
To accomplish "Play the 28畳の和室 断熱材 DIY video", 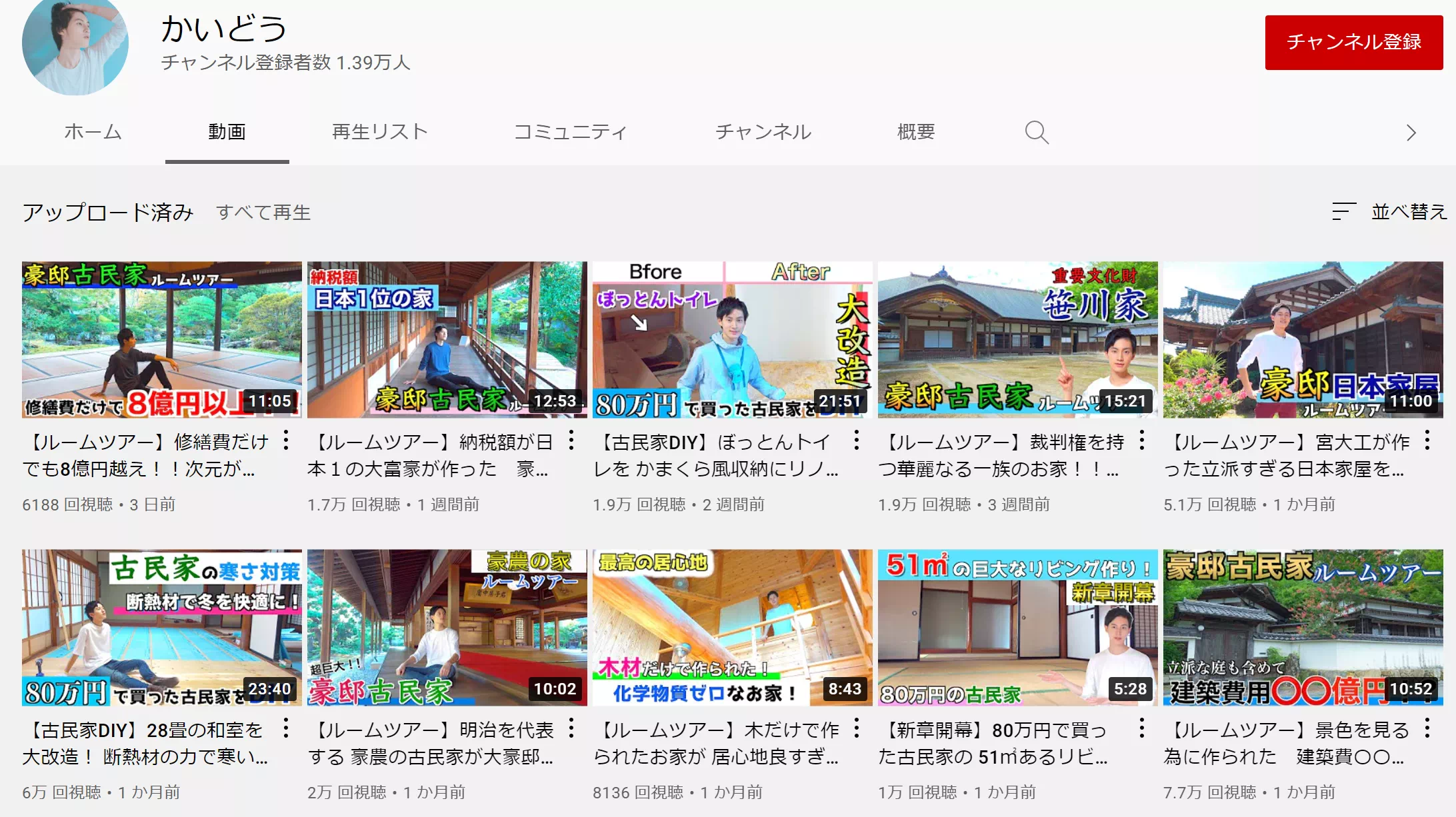I will (x=161, y=628).
